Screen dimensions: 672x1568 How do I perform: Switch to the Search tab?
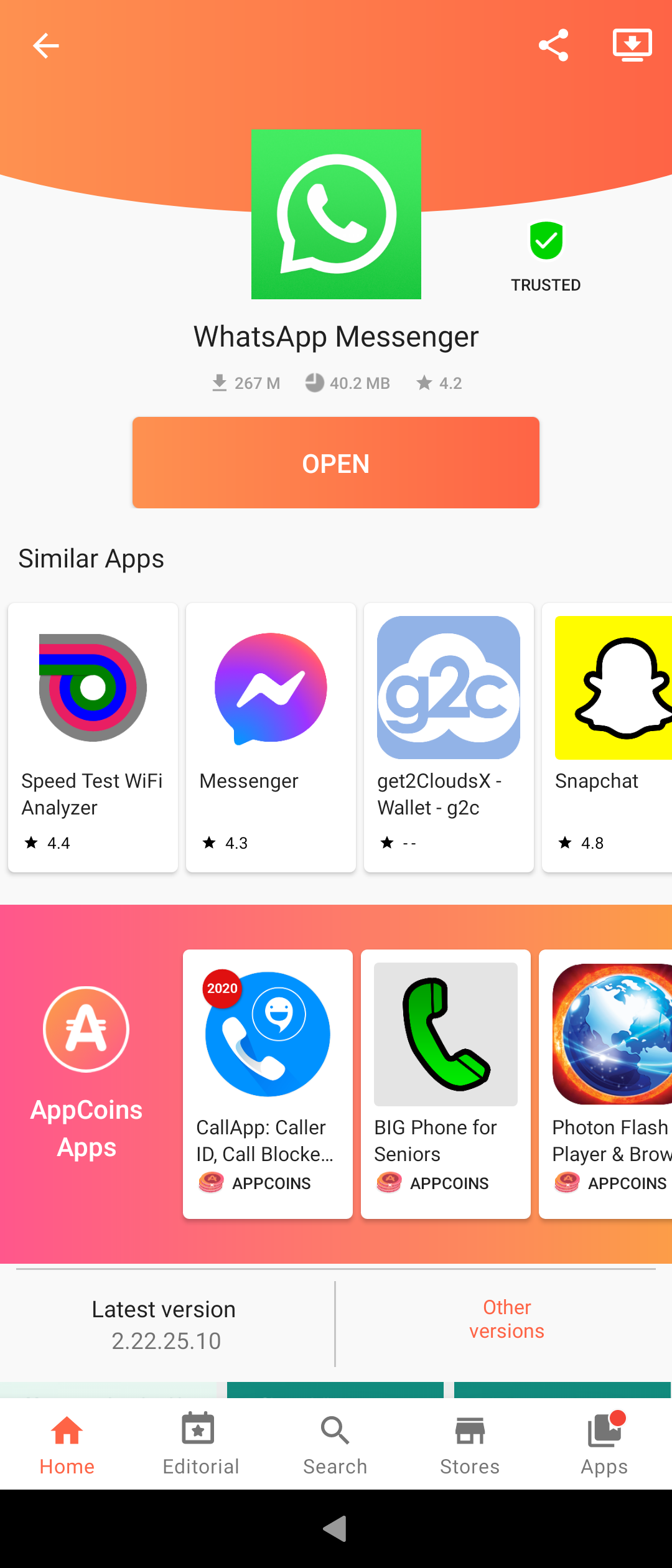click(335, 1444)
